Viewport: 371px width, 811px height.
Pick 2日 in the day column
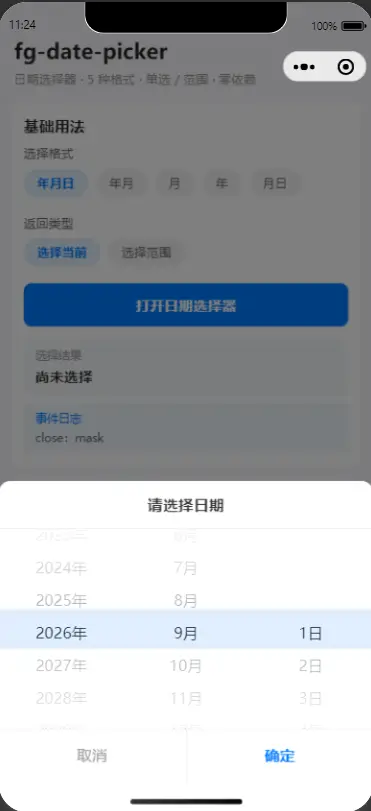click(310, 666)
